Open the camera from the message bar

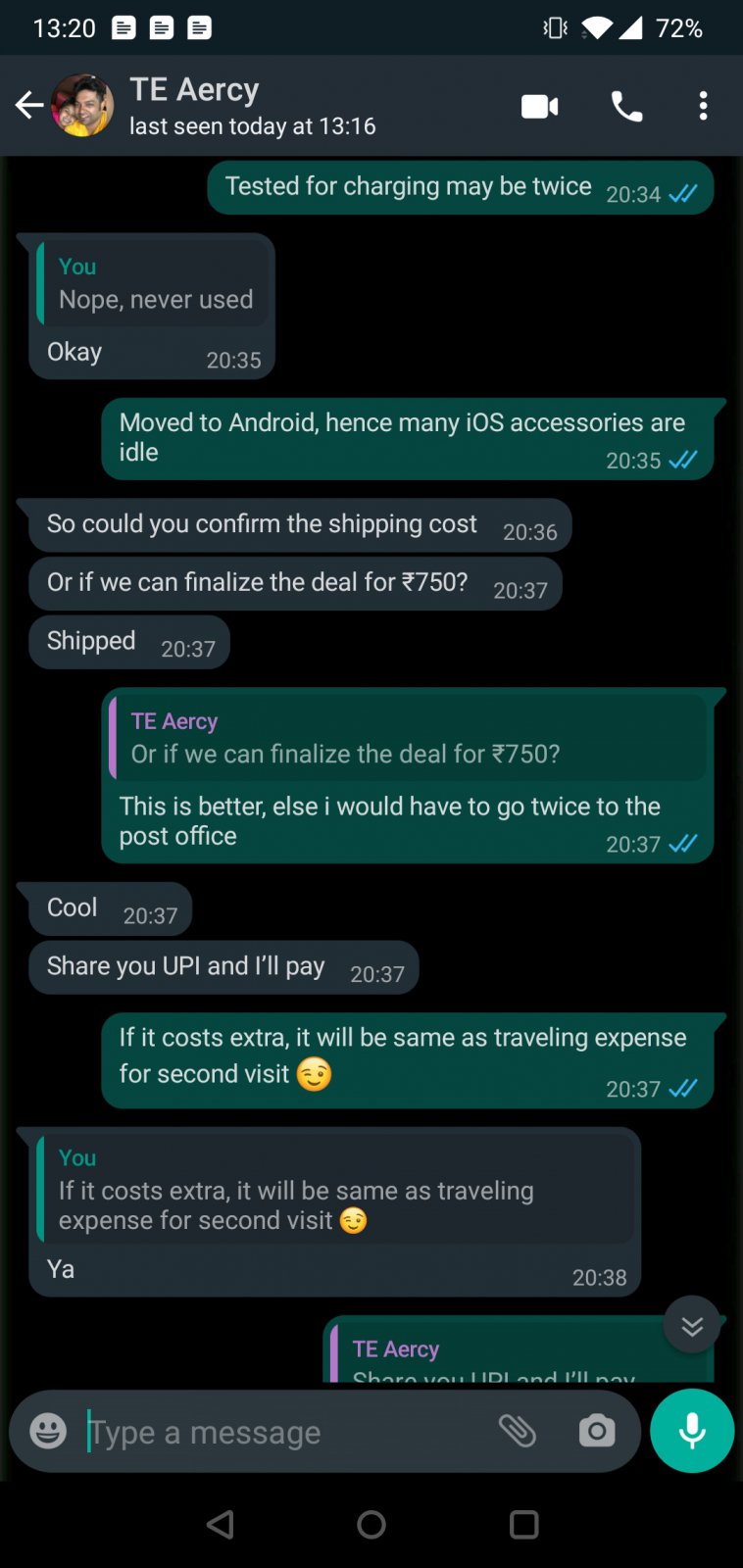[x=596, y=1431]
